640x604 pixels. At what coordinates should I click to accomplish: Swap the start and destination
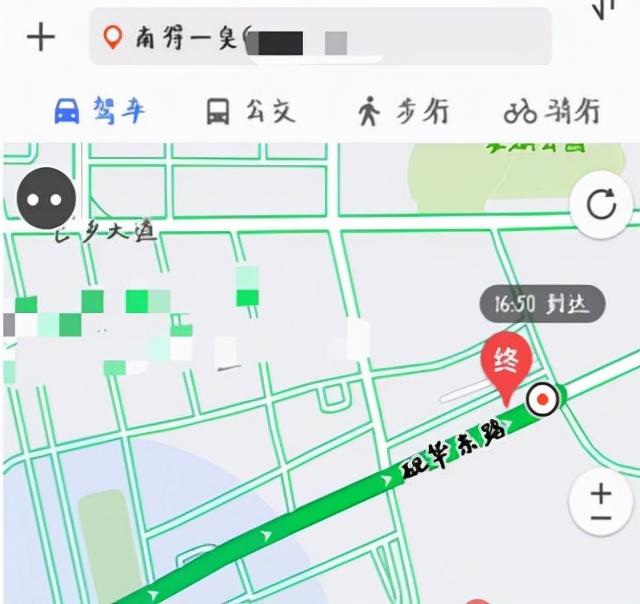coord(604,8)
